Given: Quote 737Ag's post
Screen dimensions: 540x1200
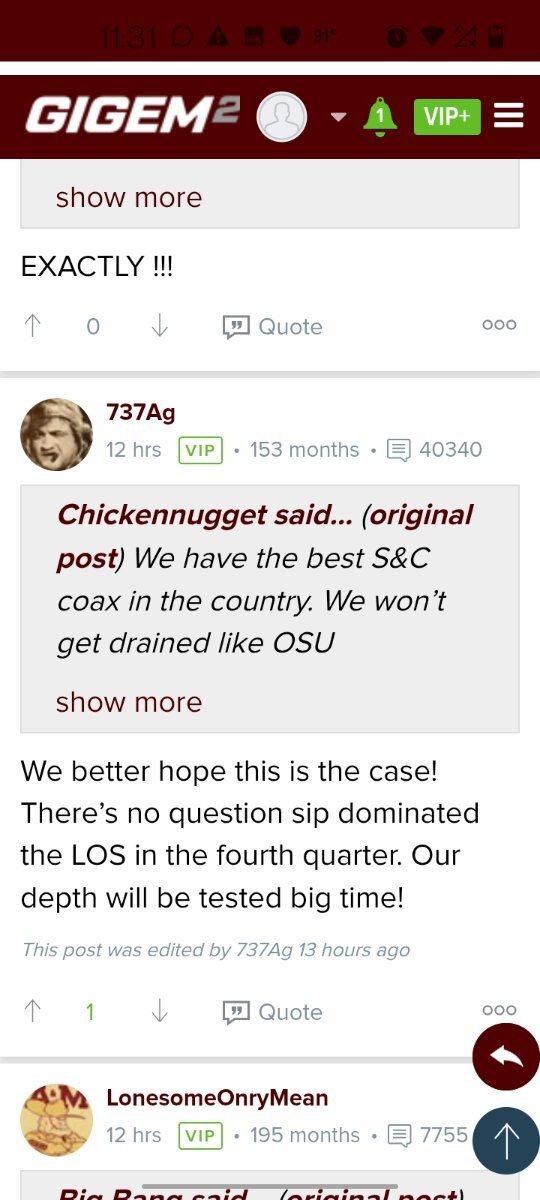Looking at the screenshot, I should 272,1012.
